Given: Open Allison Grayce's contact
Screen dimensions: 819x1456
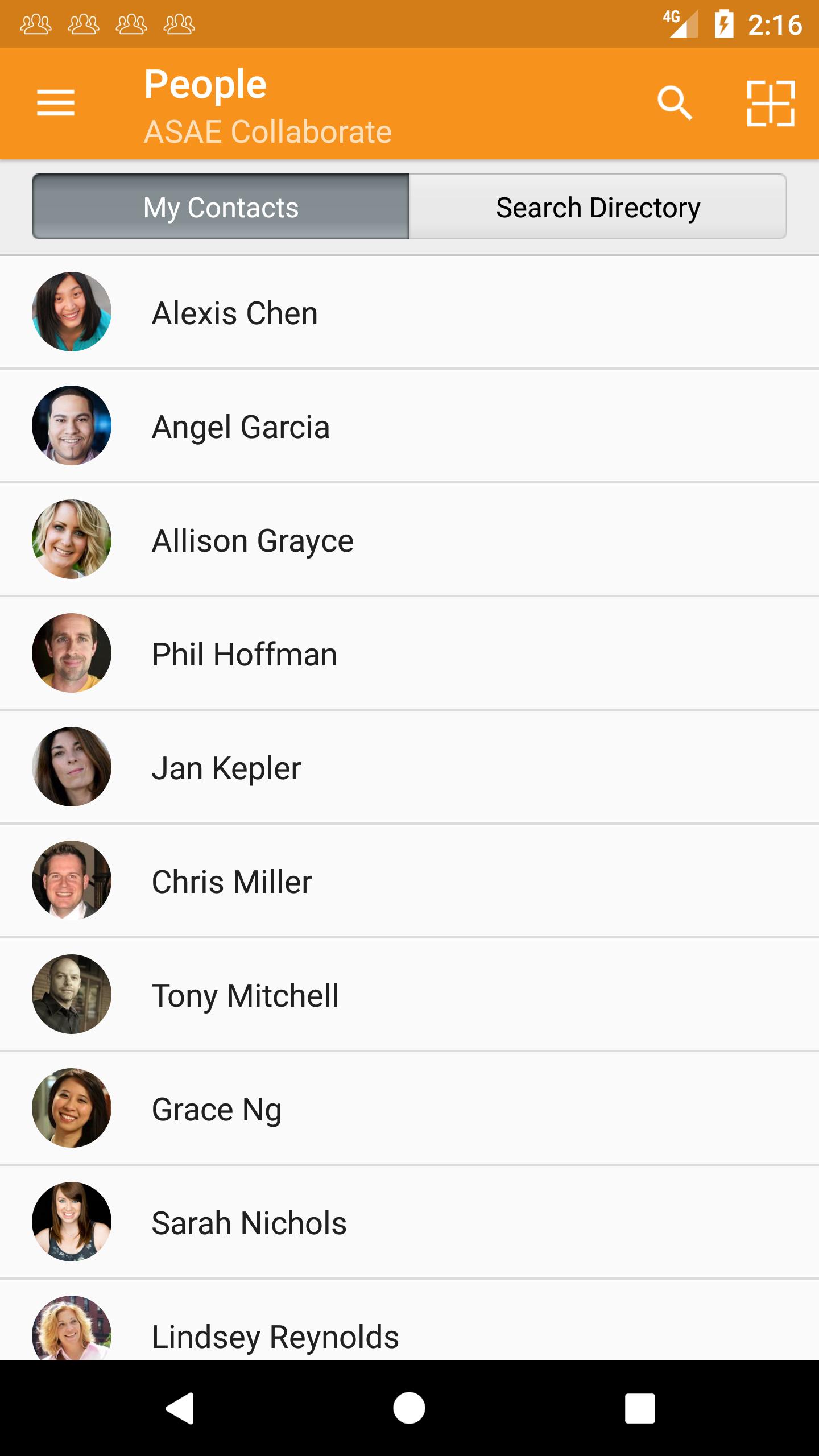Looking at the screenshot, I should point(409,540).
